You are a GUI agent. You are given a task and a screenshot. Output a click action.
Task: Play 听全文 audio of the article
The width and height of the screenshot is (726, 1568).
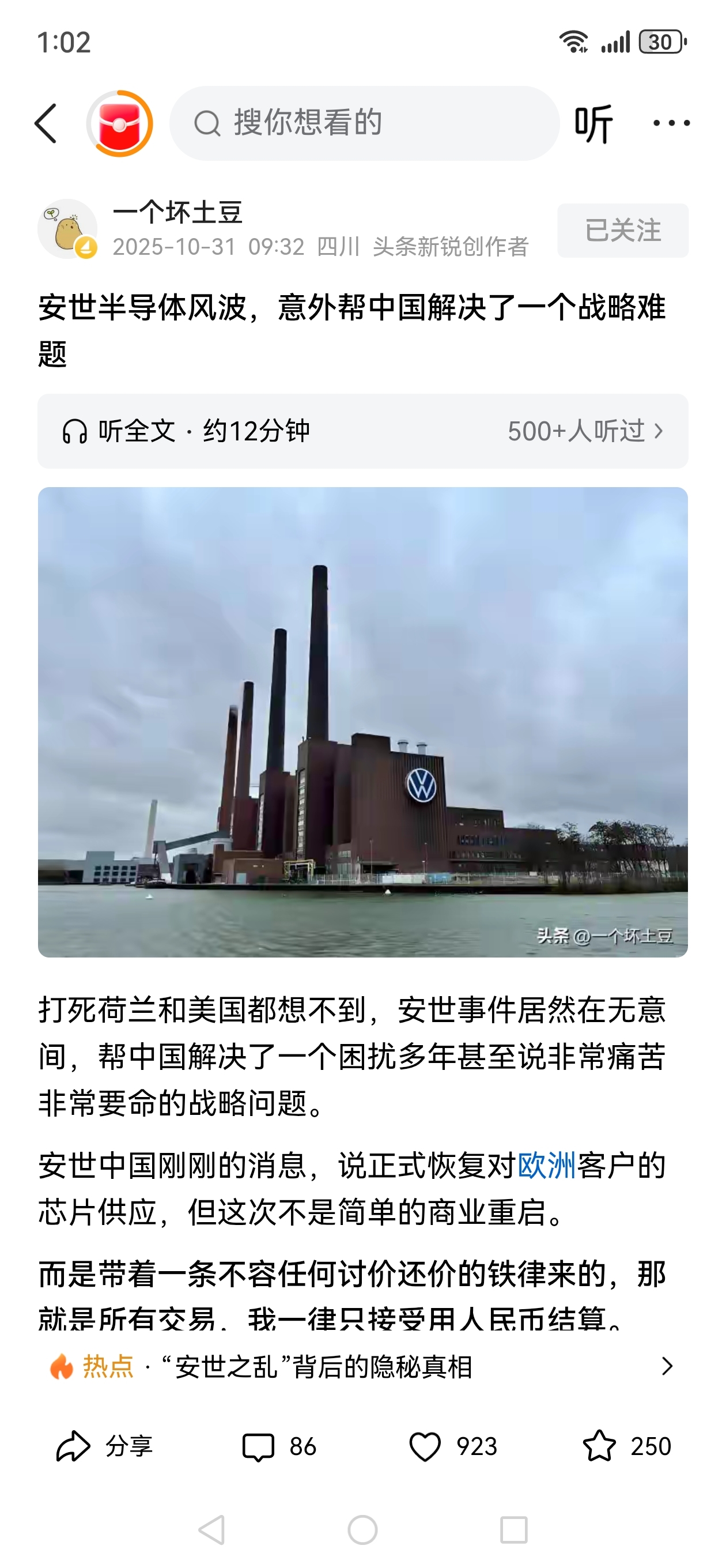(x=186, y=431)
